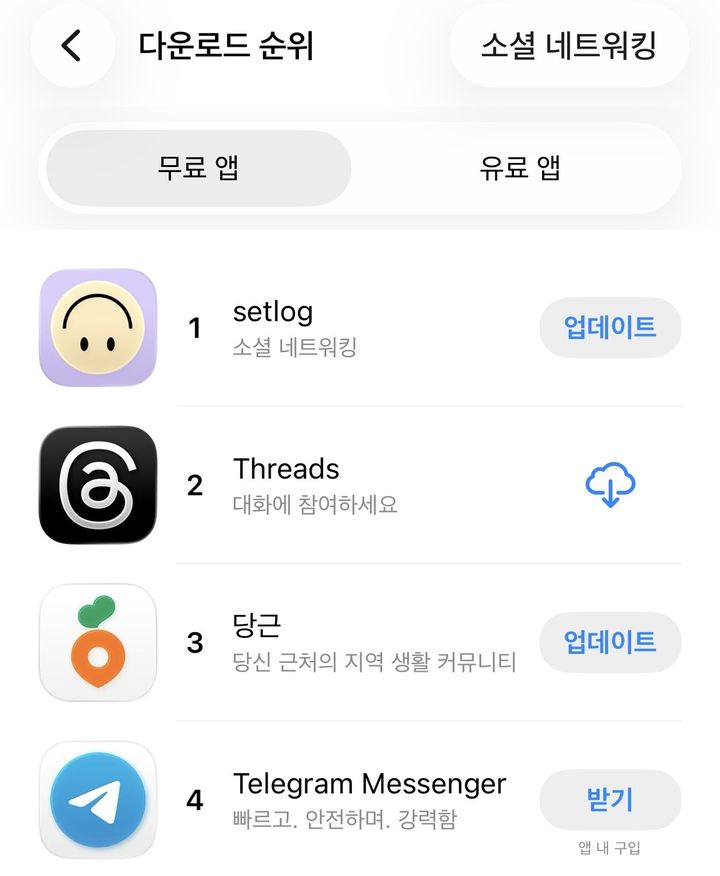Image resolution: width=720 pixels, height=876 pixels.
Task: Tap the Threads @ symbol logo
Action: pyautogui.click(x=96, y=486)
